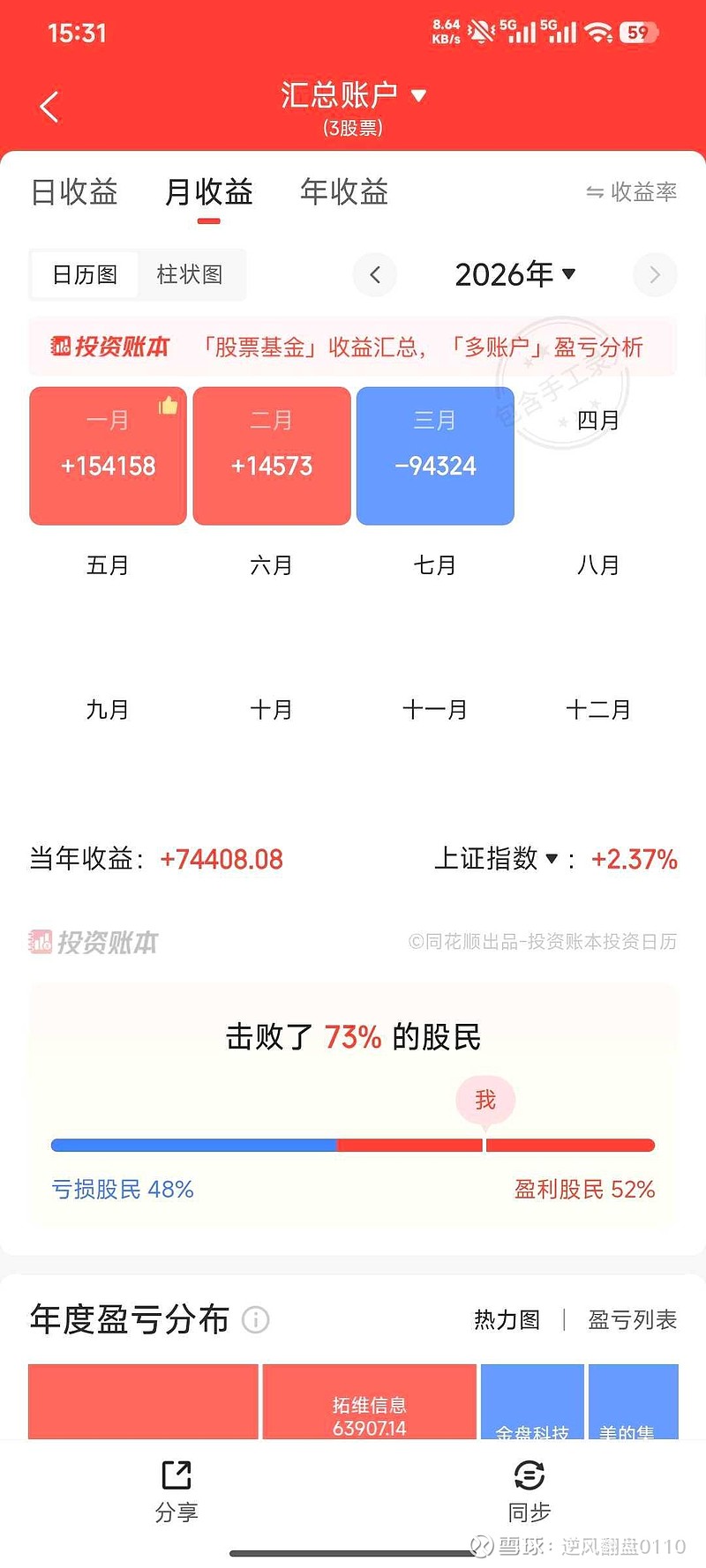Click the info icon beside 年度盈亏分布
The width and height of the screenshot is (706, 1568).
(x=255, y=1320)
